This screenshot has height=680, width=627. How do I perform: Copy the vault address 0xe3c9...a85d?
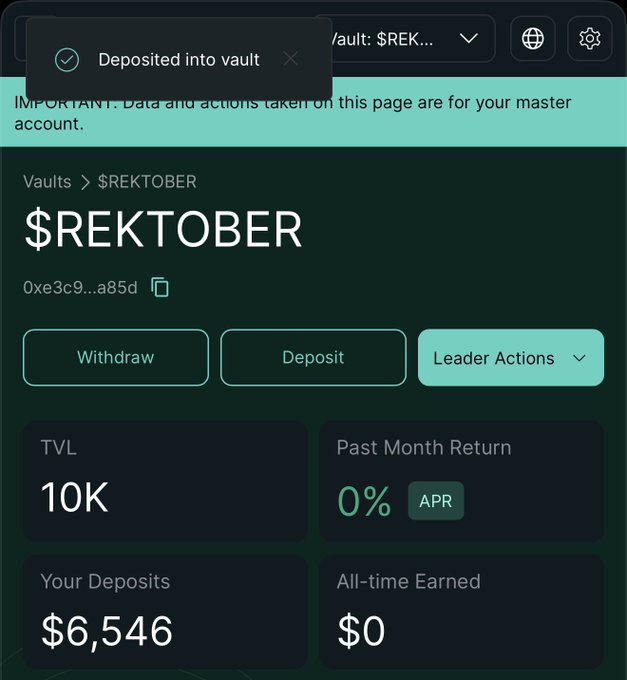tap(160, 288)
